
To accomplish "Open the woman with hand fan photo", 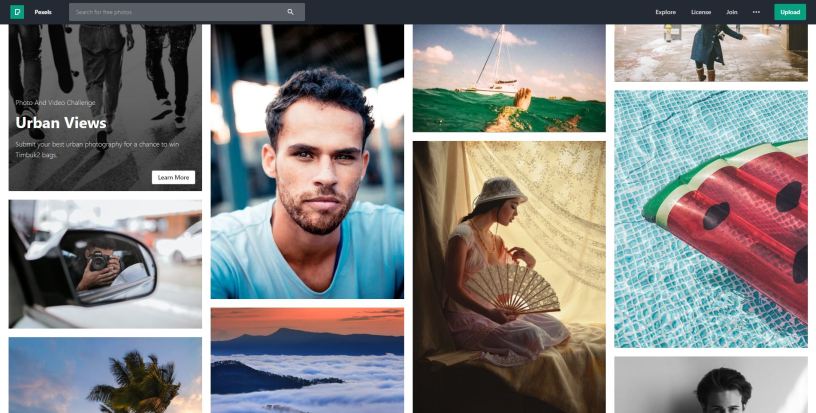I will pyautogui.click(x=509, y=276).
